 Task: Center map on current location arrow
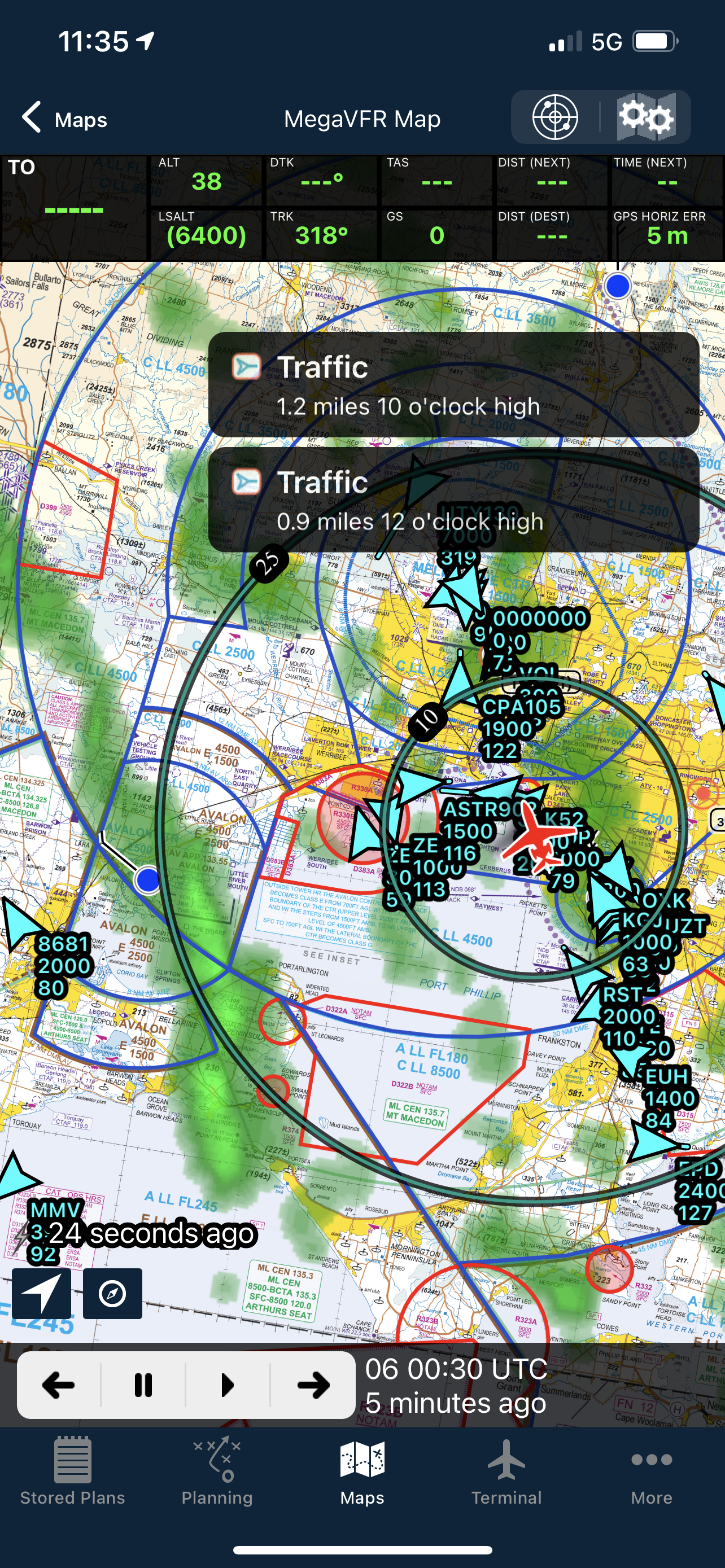(x=41, y=1294)
